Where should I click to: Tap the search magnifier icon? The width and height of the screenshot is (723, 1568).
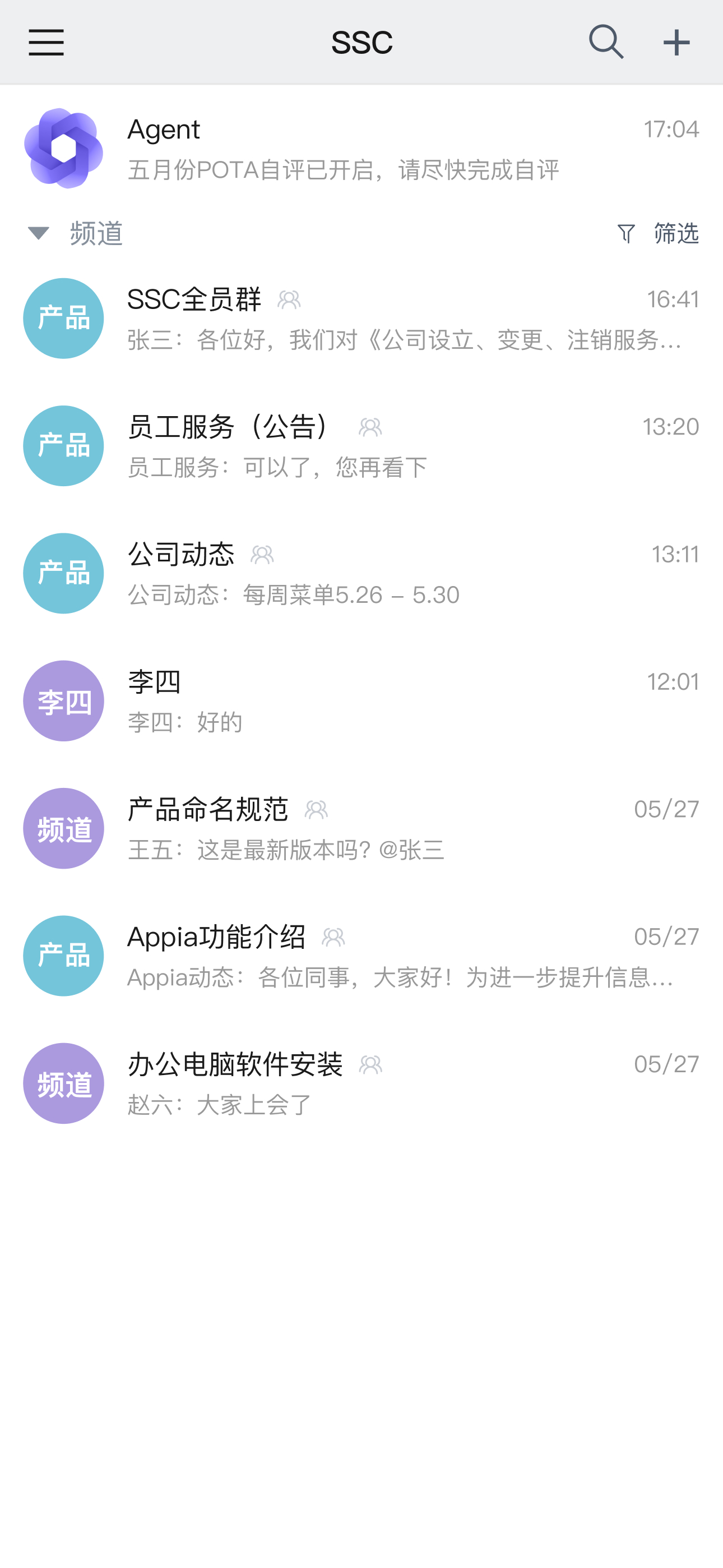click(x=606, y=42)
